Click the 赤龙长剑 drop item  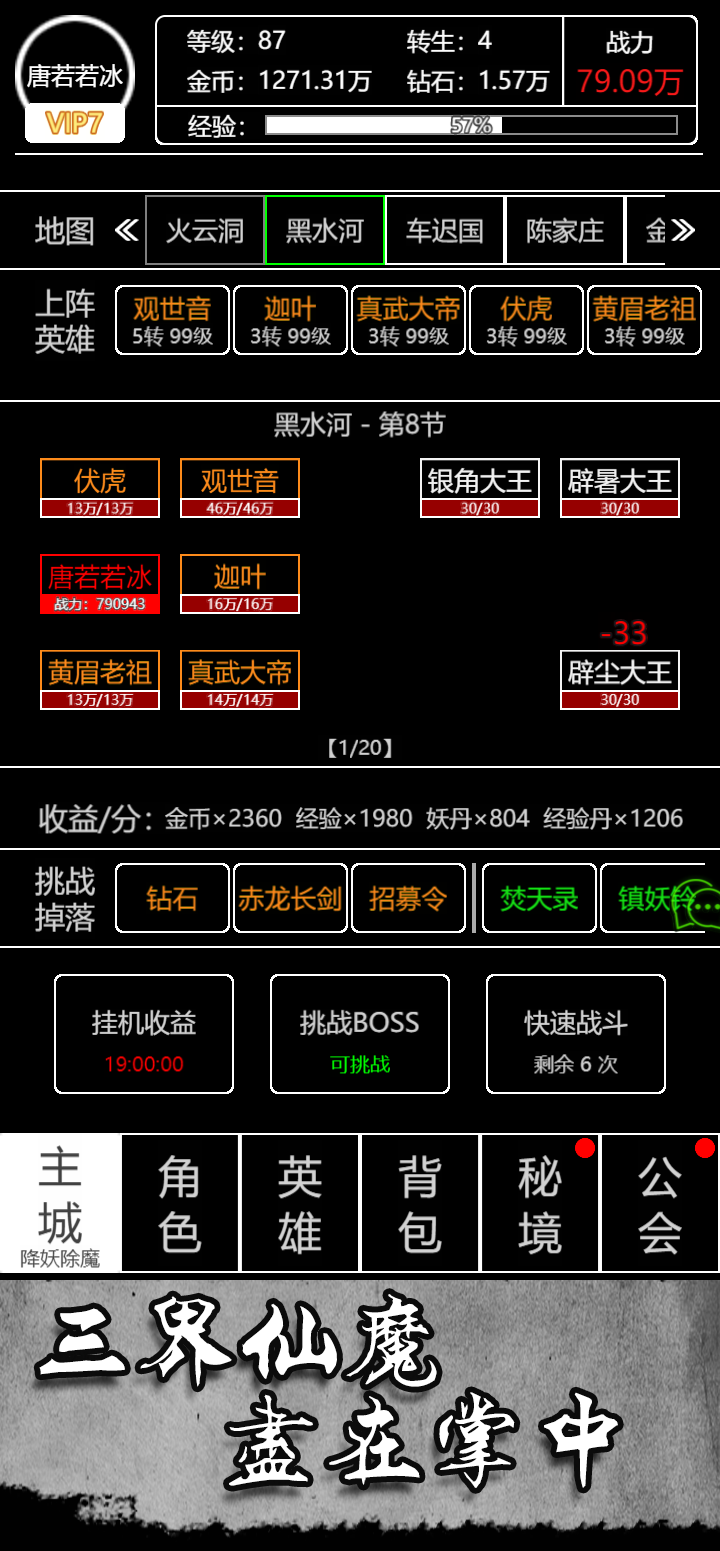(x=290, y=898)
